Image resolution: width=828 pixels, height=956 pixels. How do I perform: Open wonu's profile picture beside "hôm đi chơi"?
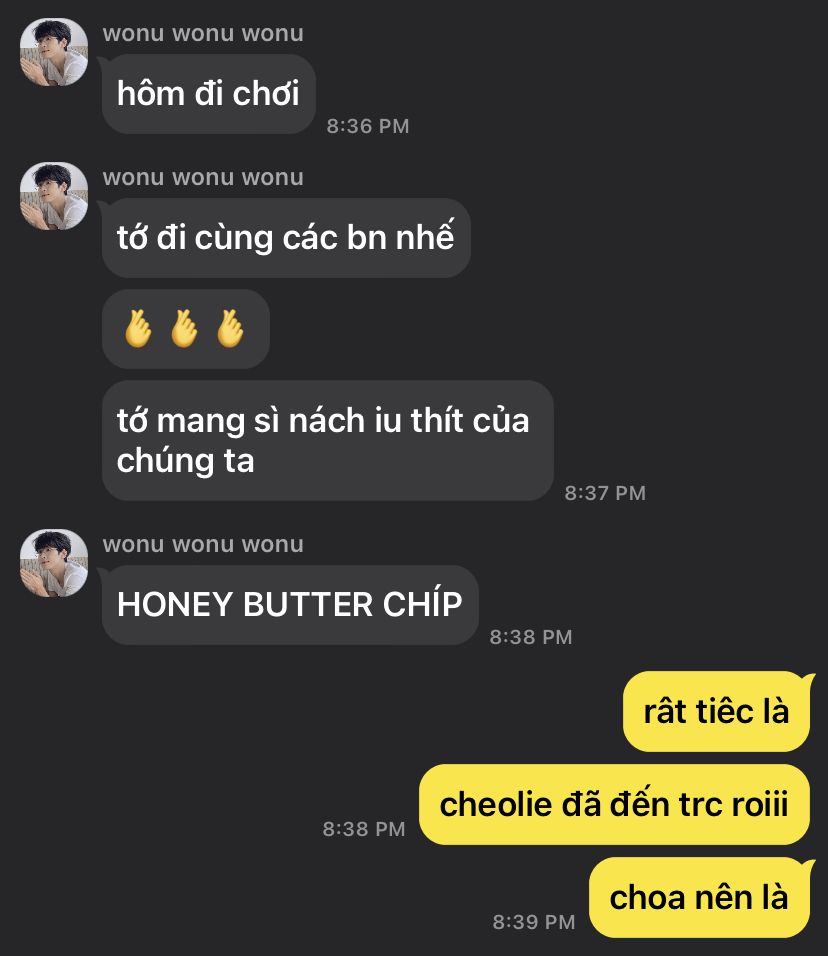tap(54, 52)
